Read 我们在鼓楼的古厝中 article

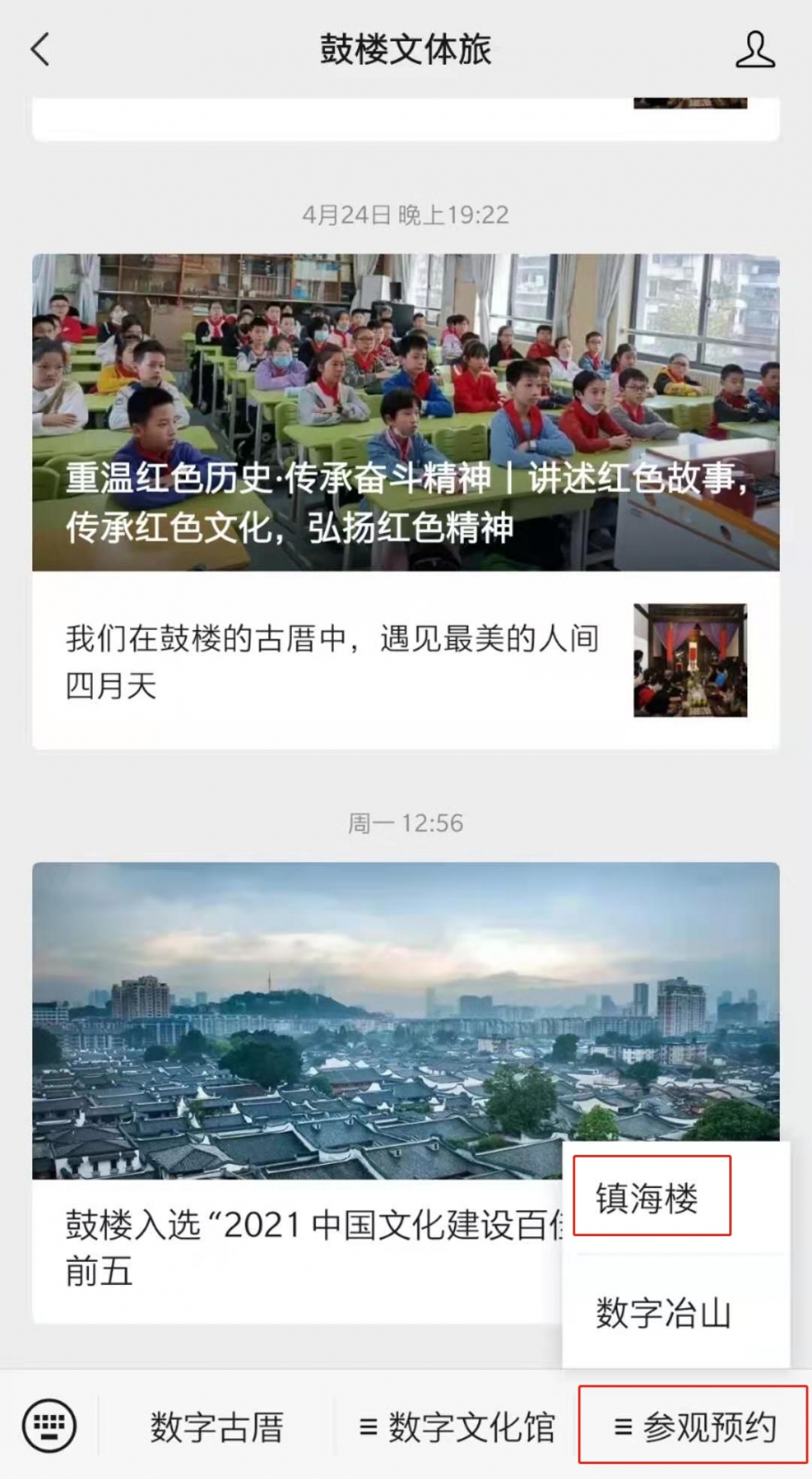[x=331, y=662]
